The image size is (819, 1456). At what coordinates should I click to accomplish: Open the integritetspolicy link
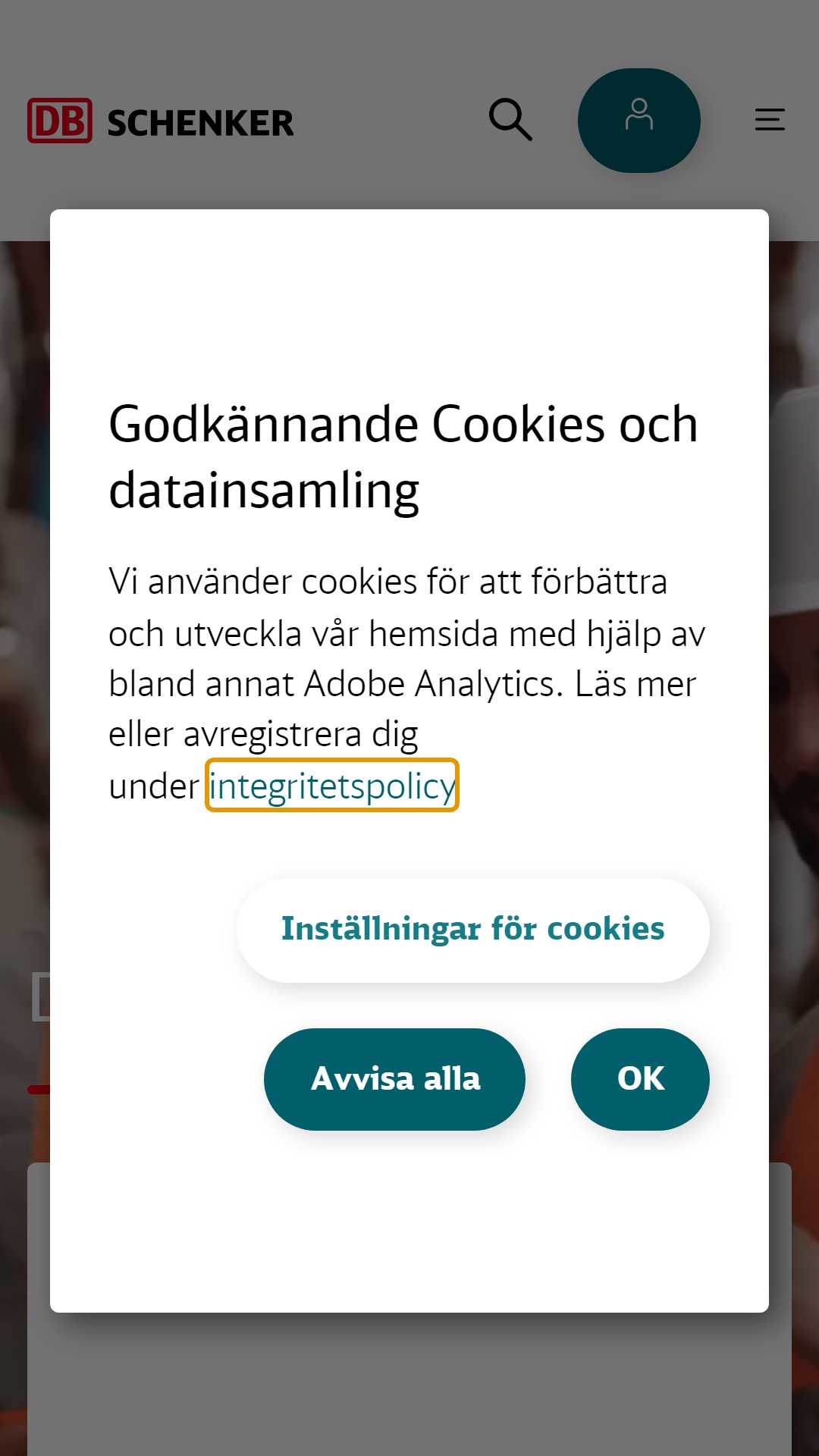tap(332, 786)
